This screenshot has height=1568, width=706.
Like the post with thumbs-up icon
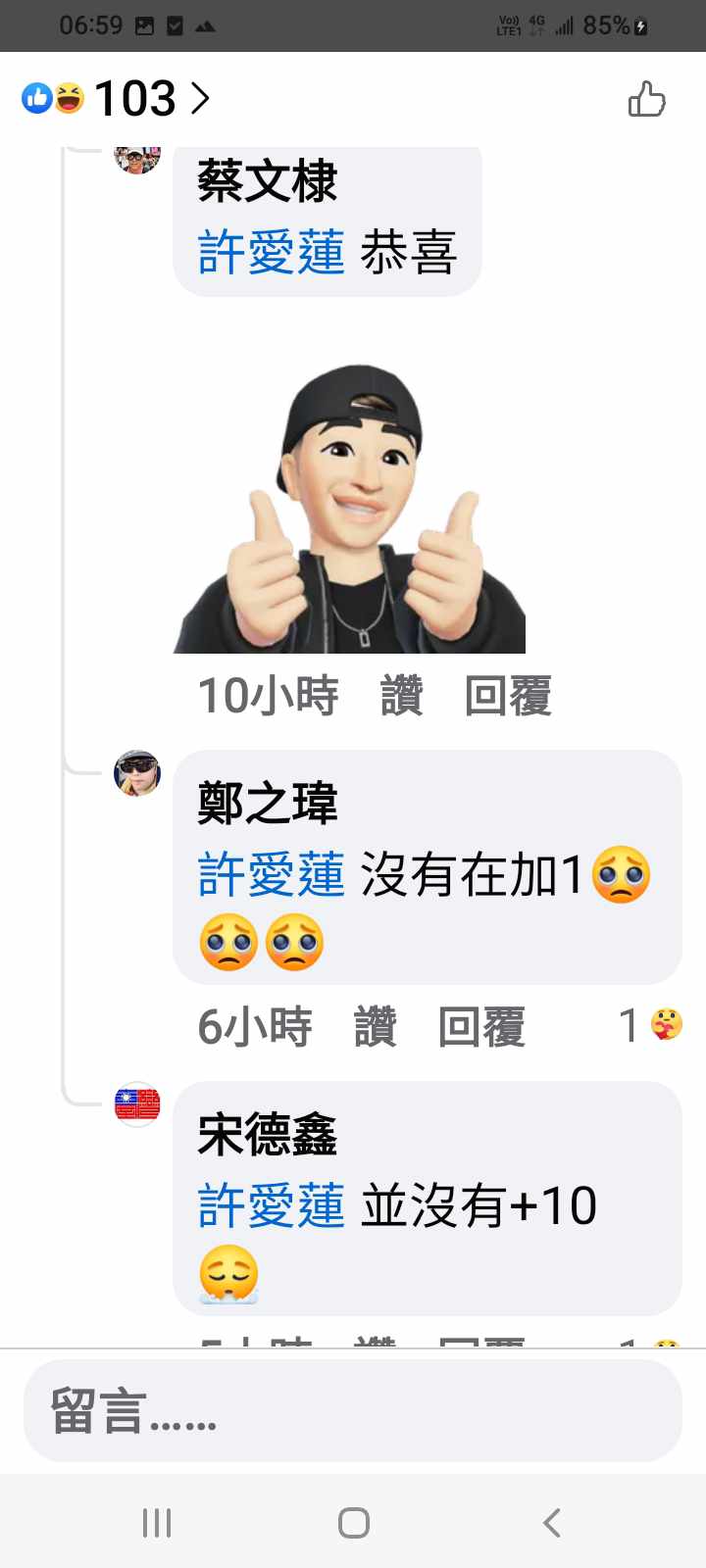click(646, 99)
